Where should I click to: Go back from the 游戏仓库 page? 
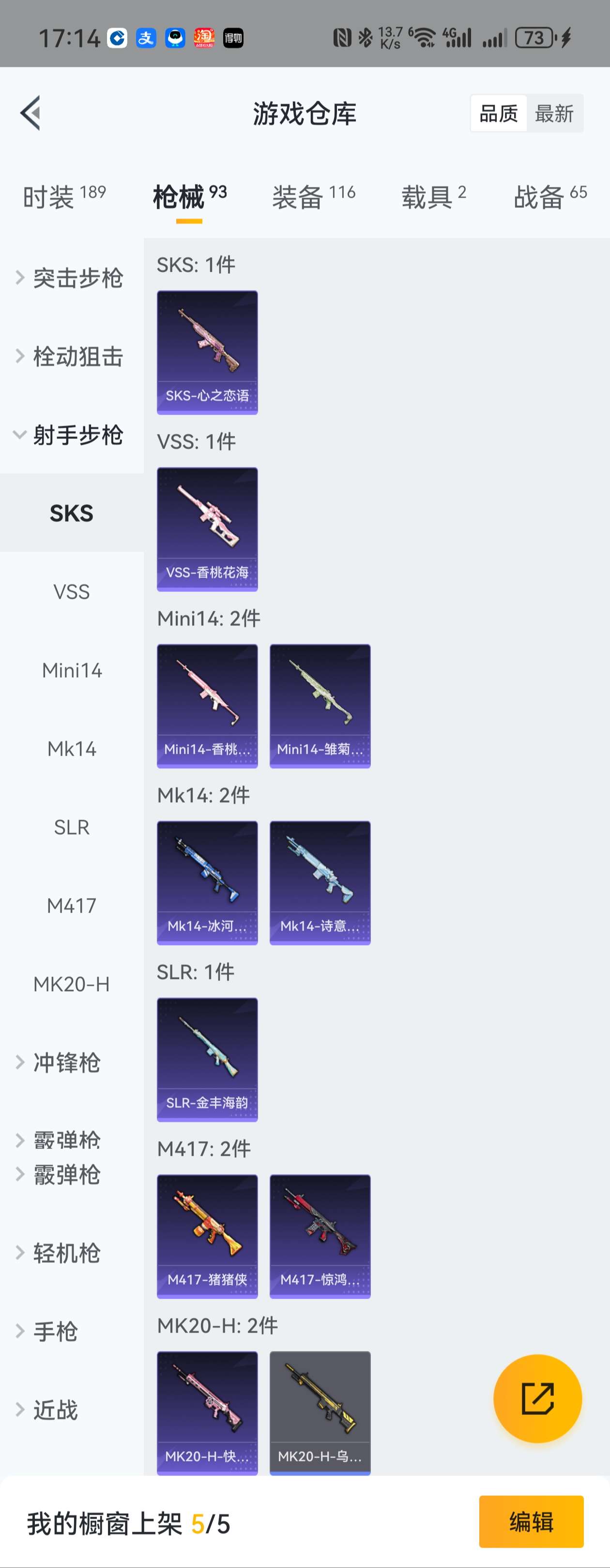(x=30, y=112)
